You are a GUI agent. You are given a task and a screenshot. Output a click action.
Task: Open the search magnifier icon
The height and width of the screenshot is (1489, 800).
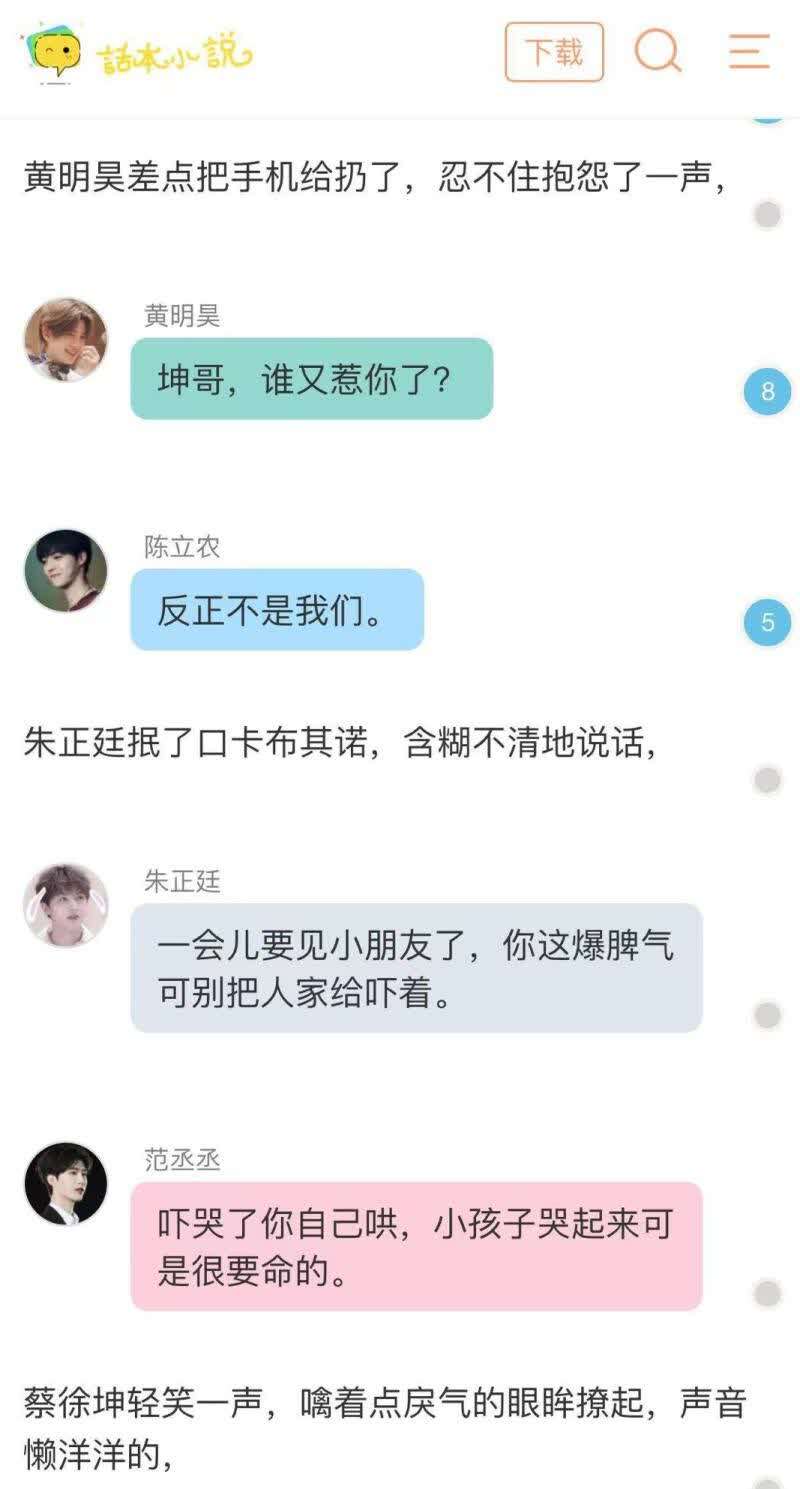(657, 50)
